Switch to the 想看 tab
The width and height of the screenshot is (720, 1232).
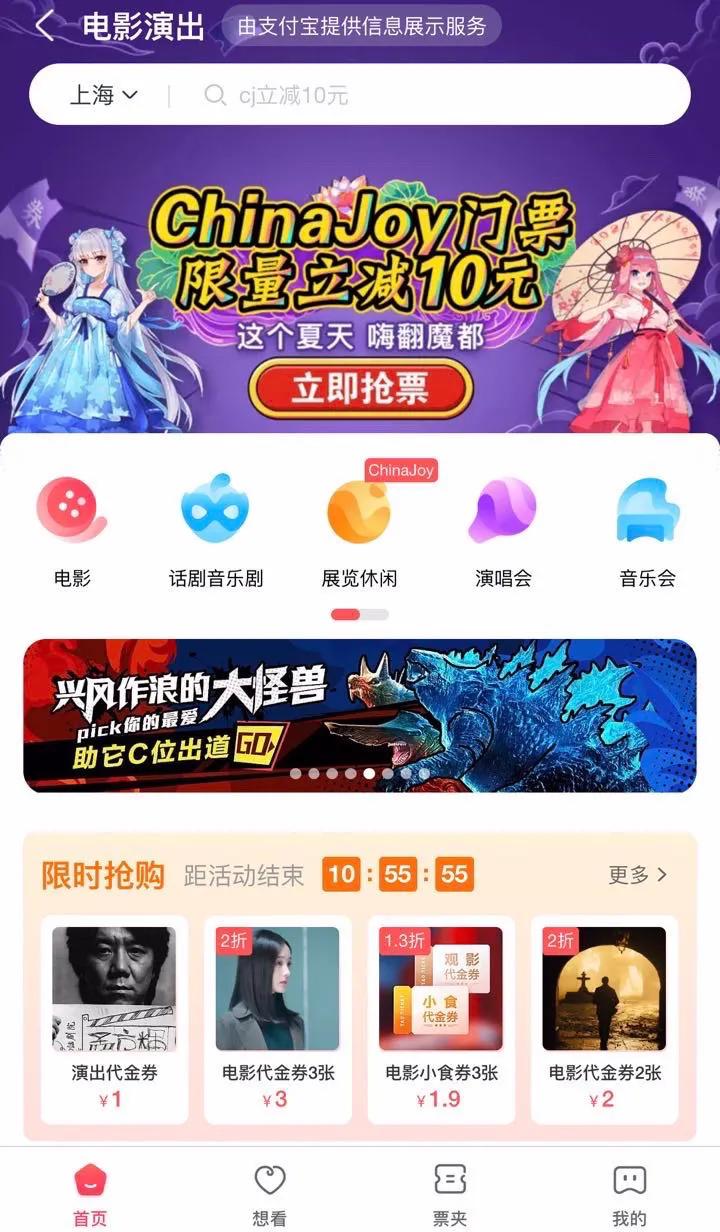pyautogui.click(x=270, y=1193)
